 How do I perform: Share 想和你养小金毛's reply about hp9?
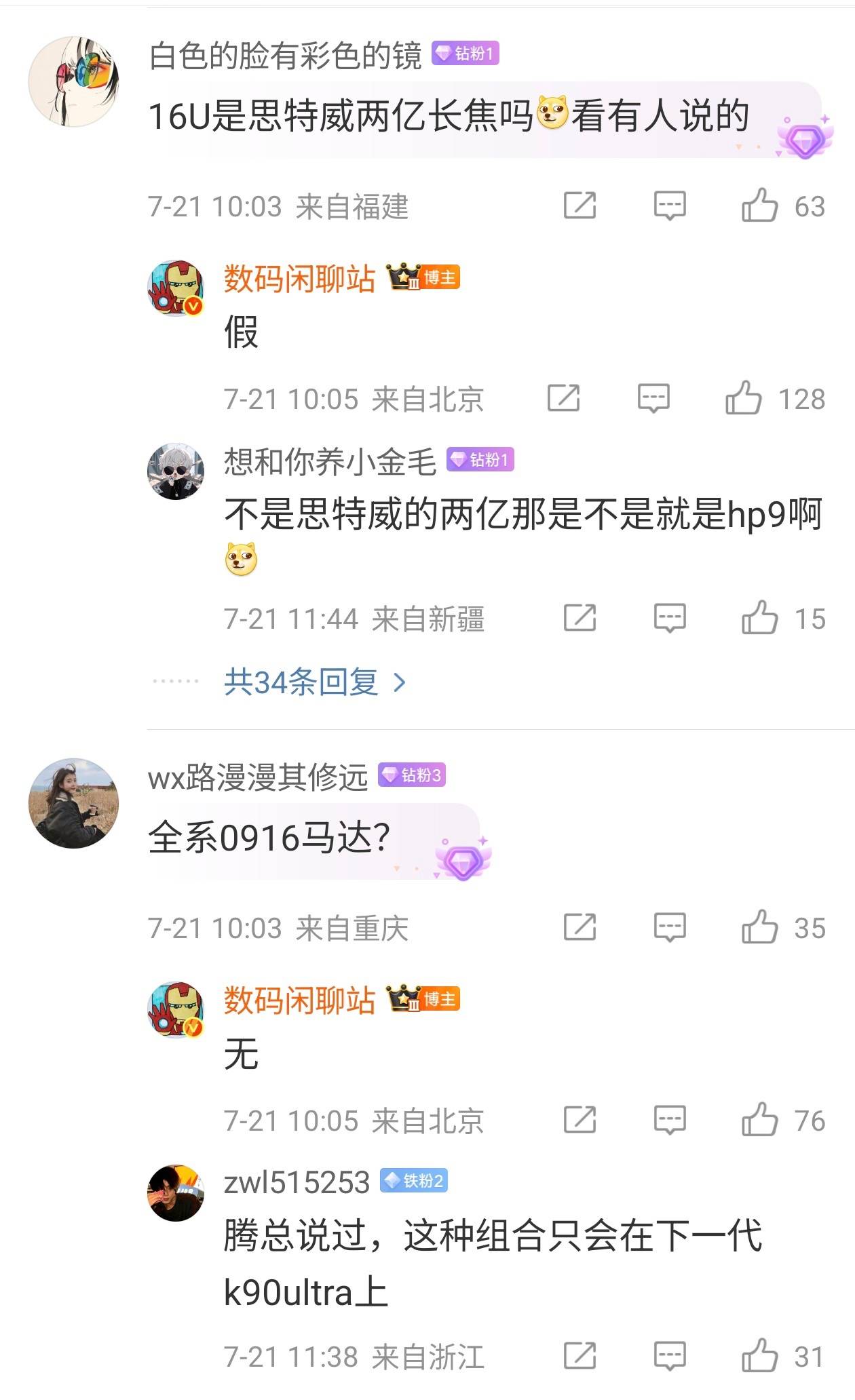pyautogui.click(x=579, y=618)
